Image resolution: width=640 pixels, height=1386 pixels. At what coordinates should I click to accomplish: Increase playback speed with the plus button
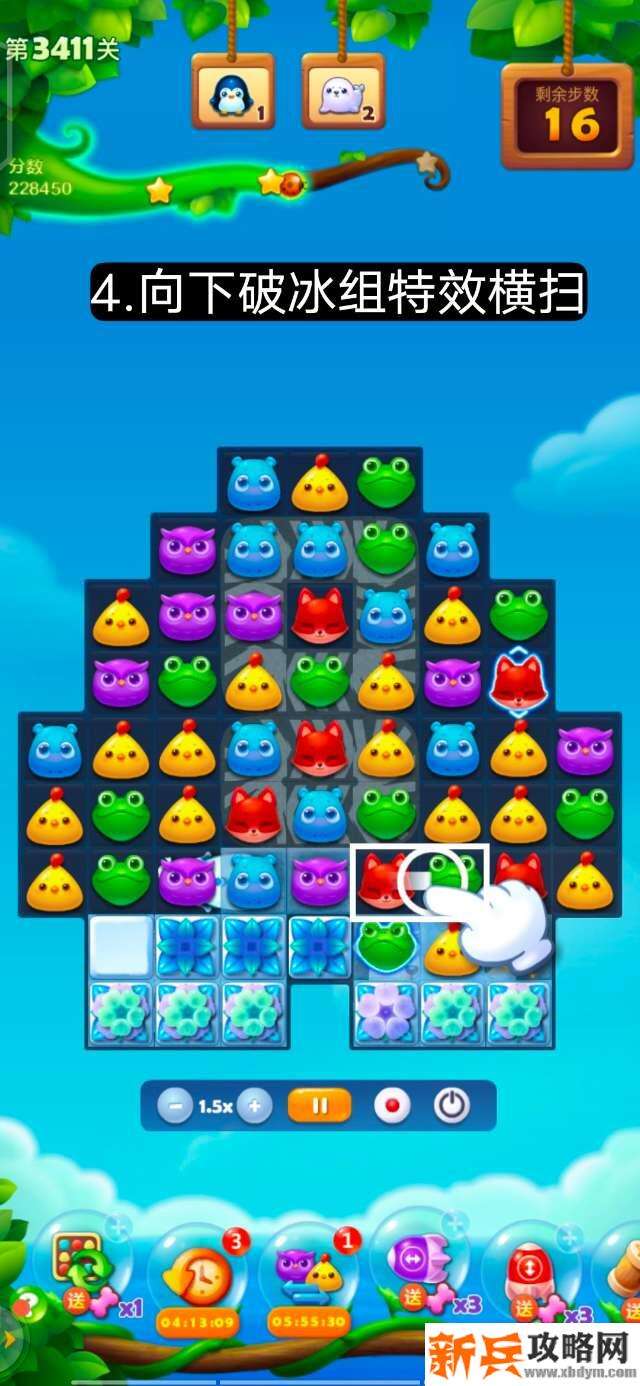tap(255, 1106)
